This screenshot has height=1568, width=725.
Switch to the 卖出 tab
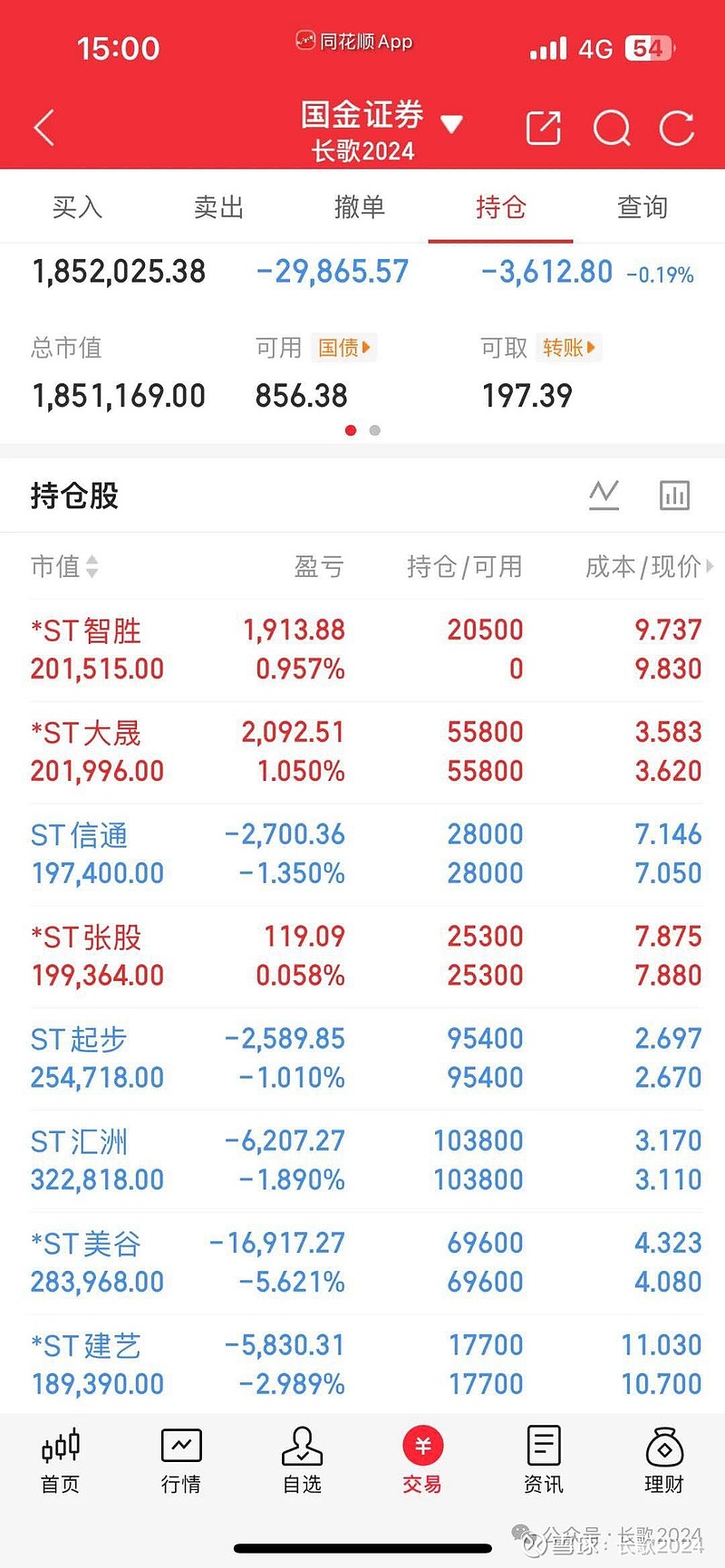click(x=218, y=207)
